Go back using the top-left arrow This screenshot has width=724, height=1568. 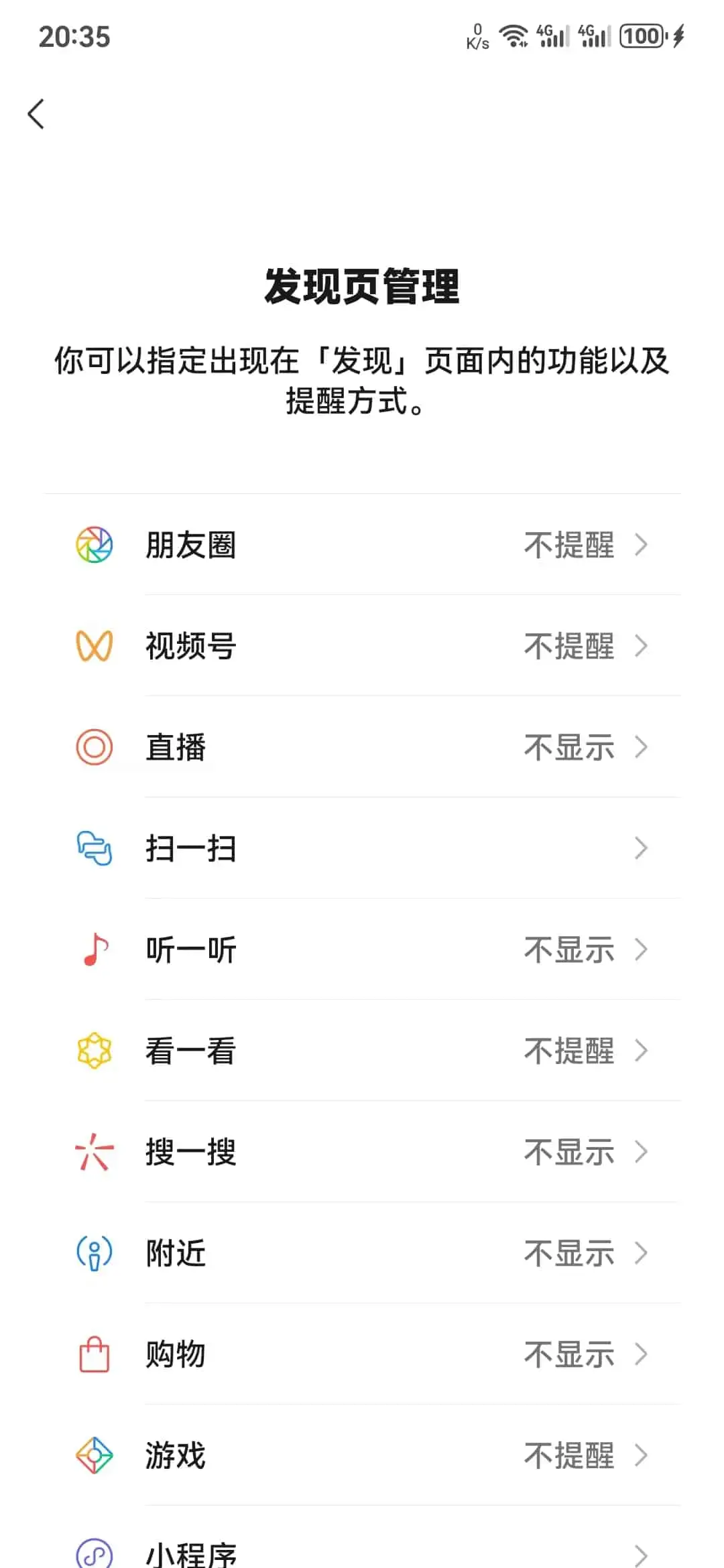click(x=36, y=114)
